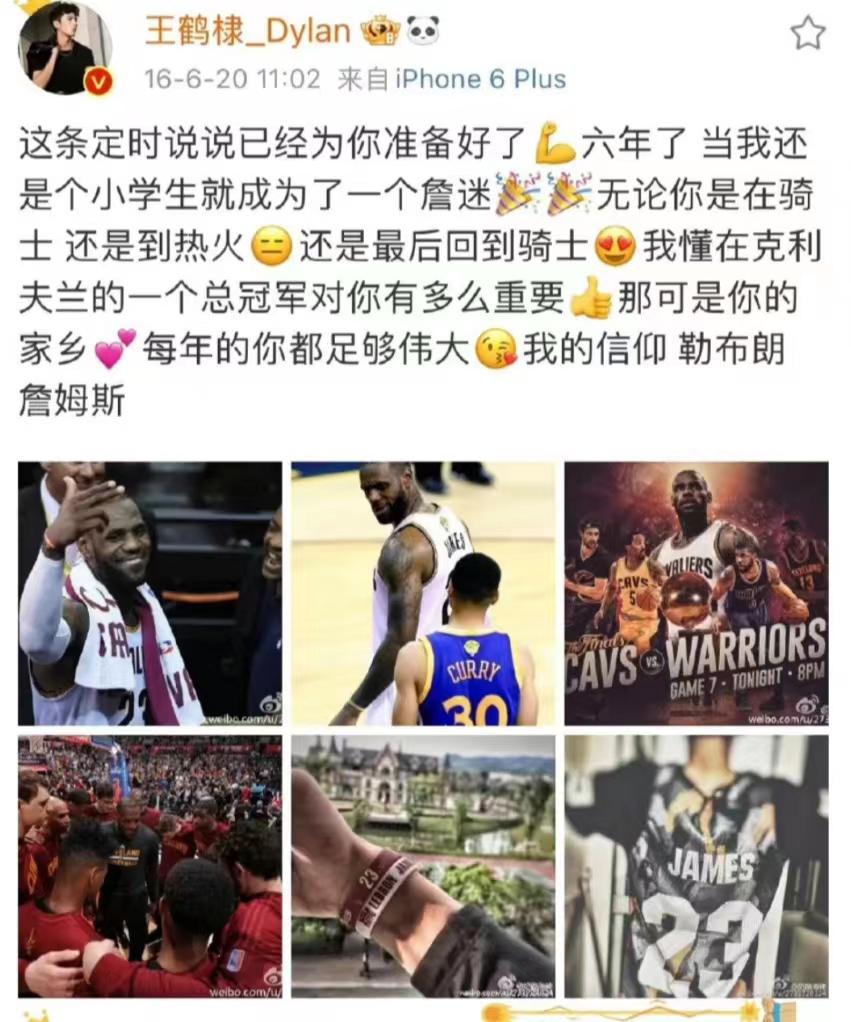View the team huddle photo

150,866
